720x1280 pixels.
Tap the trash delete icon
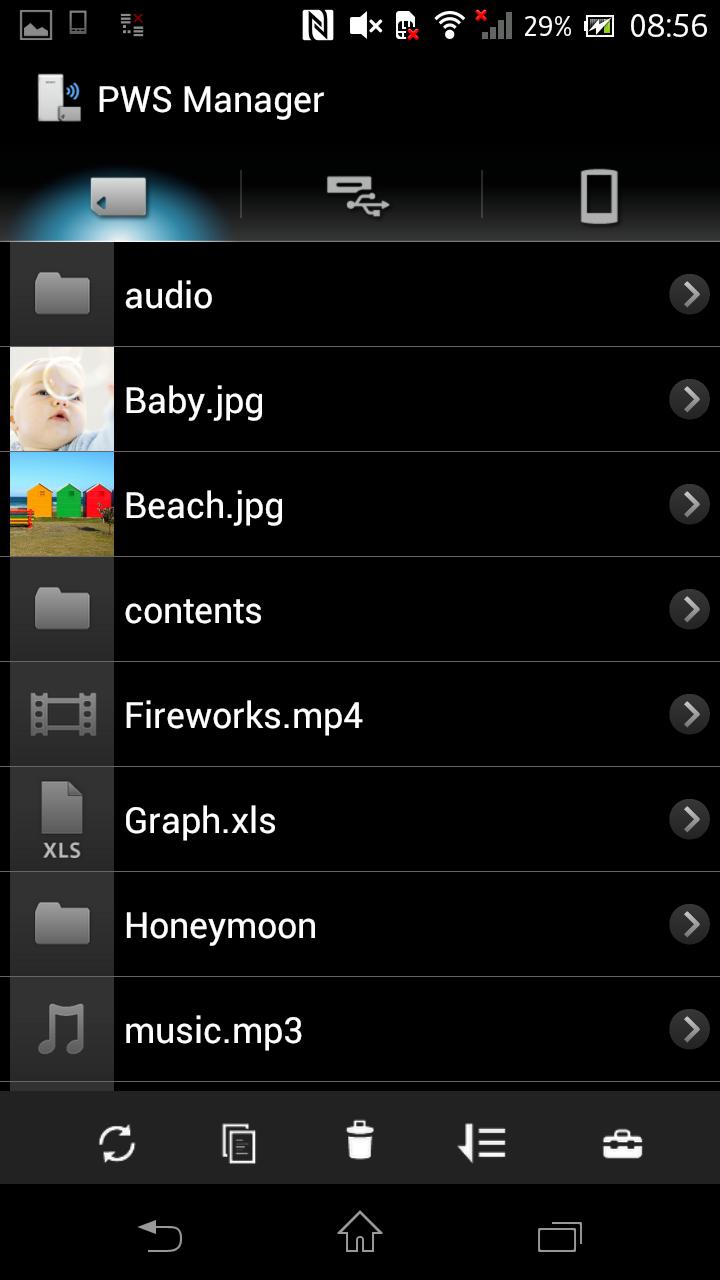pos(360,1141)
